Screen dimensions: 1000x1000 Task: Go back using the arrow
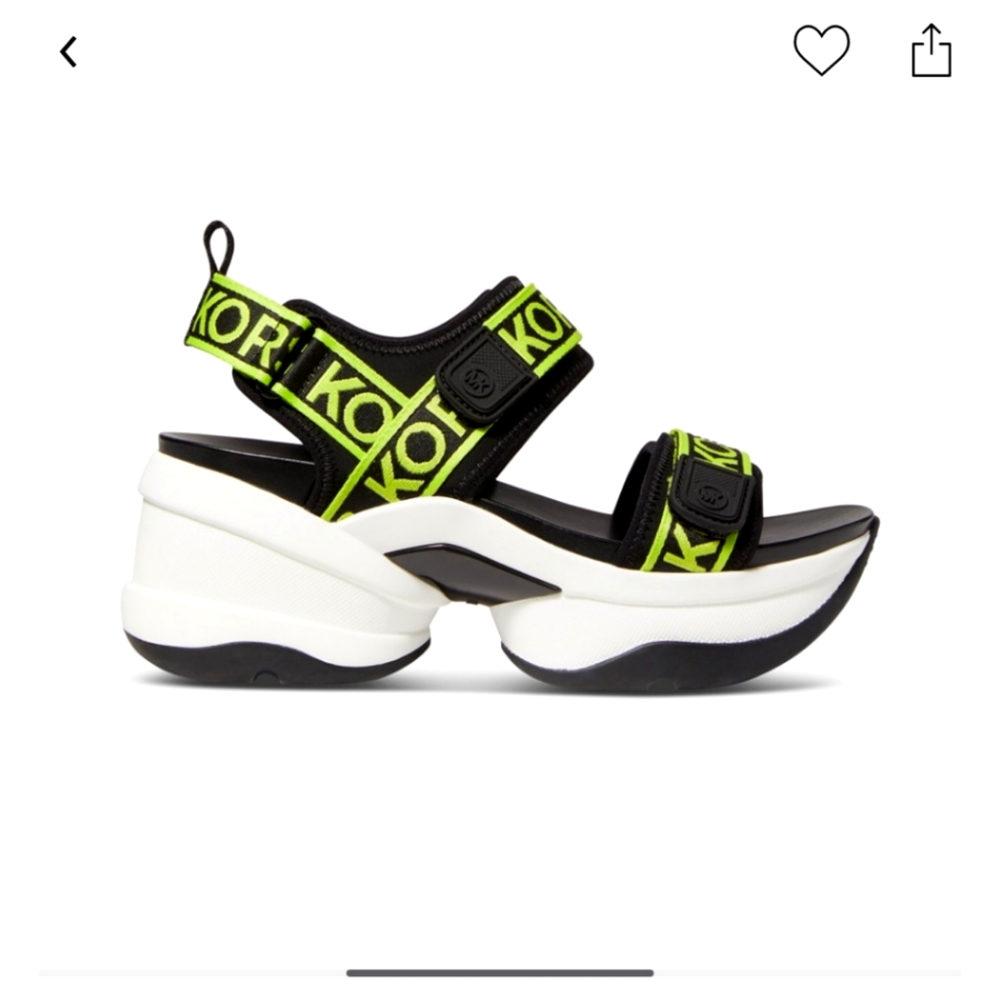click(x=68, y=52)
